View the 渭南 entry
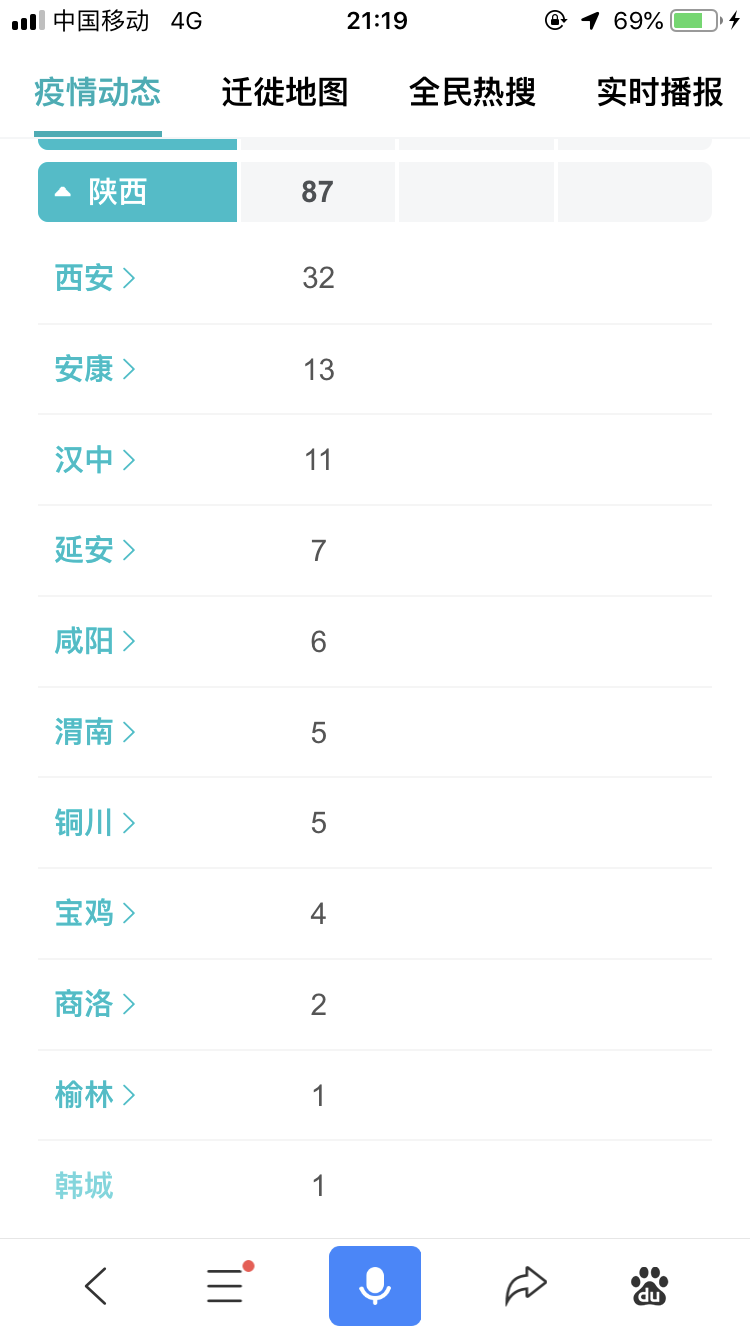The width and height of the screenshot is (750, 1334). click(95, 733)
